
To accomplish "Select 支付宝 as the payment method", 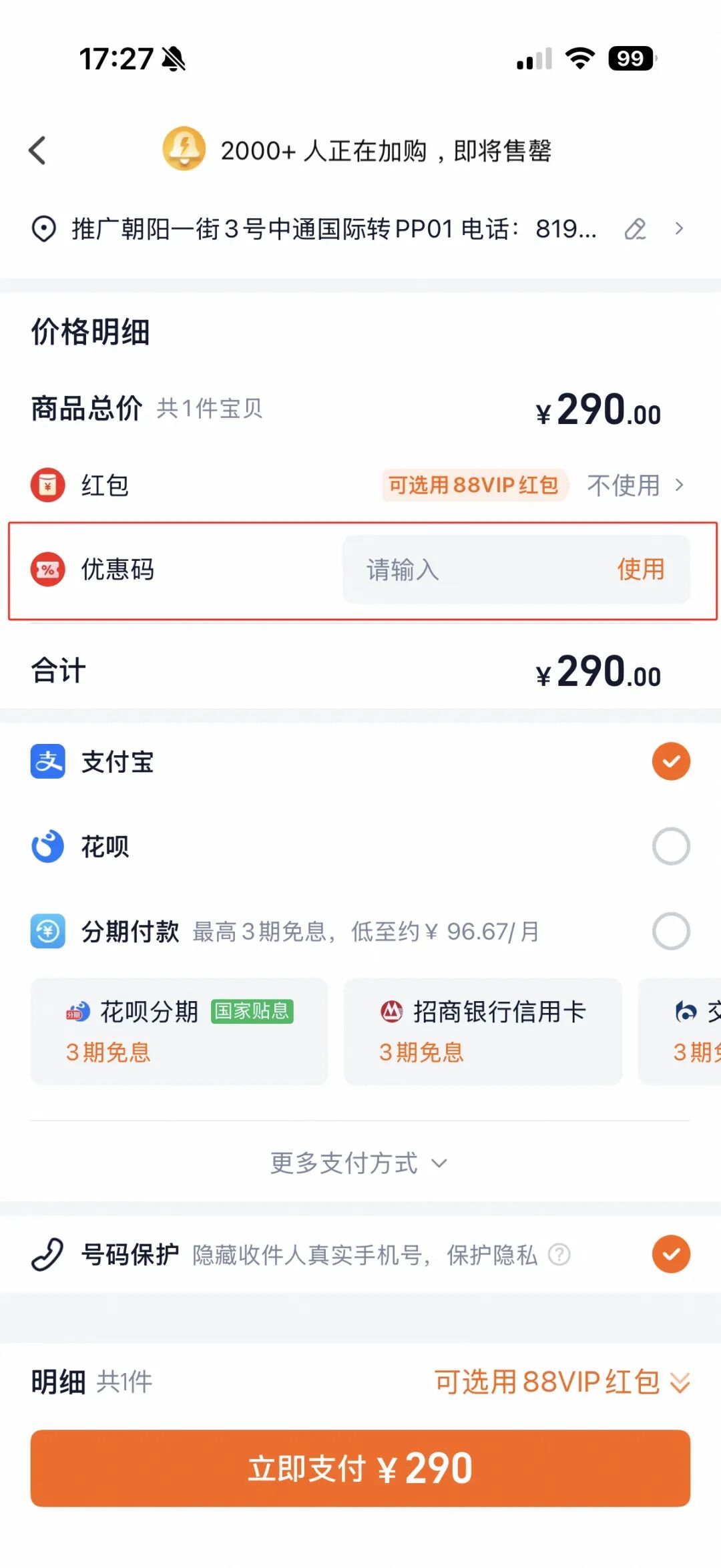I will pos(671,761).
